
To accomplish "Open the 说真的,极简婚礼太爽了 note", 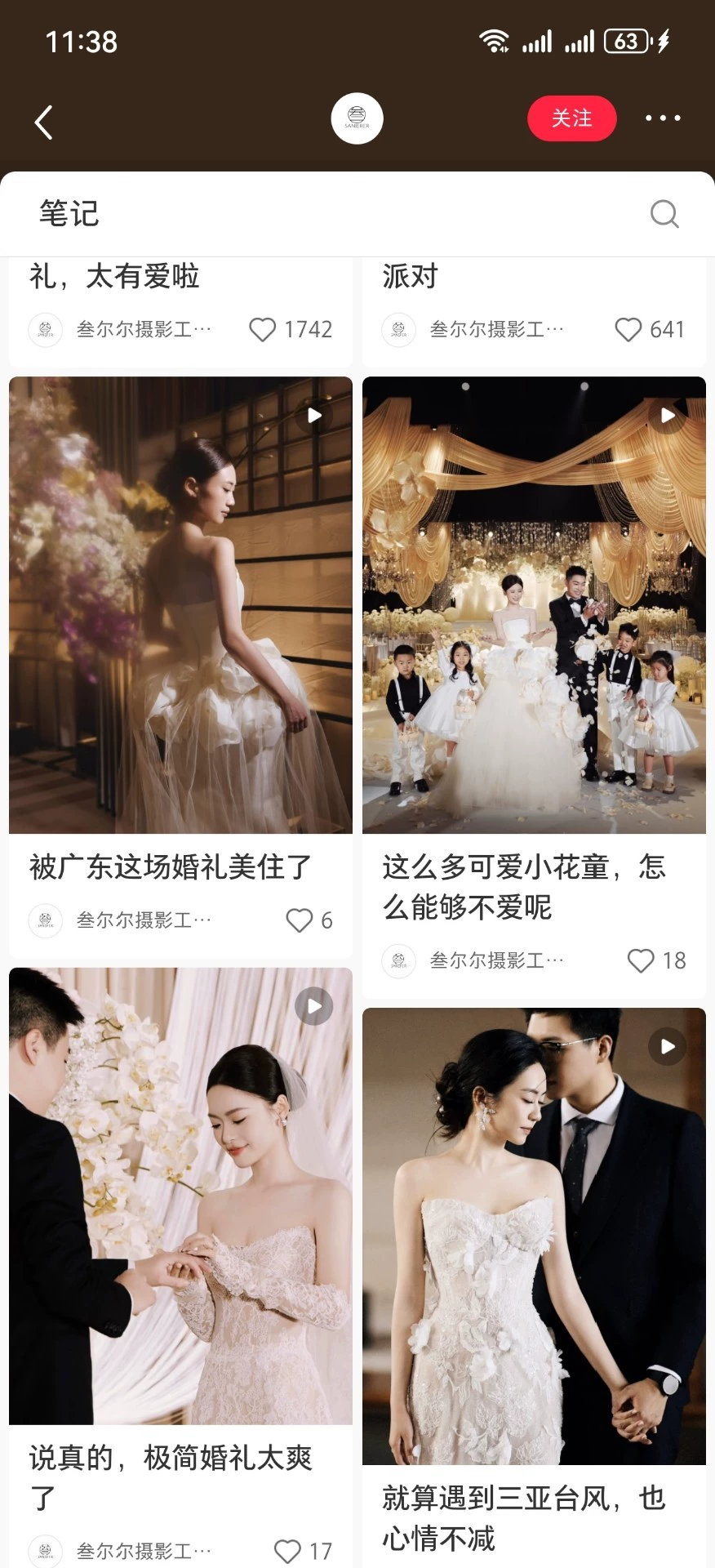I will click(x=180, y=1196).
